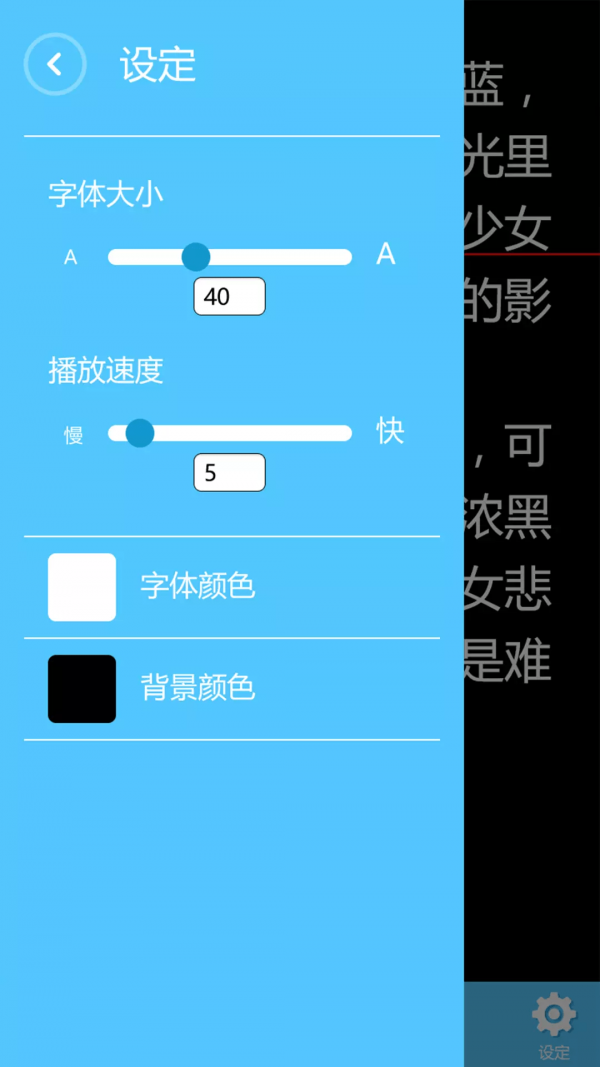Pick the white 字体颜色 font color swatch
The height and width of the screenshot is (1067, 600).
pos(82,587)
